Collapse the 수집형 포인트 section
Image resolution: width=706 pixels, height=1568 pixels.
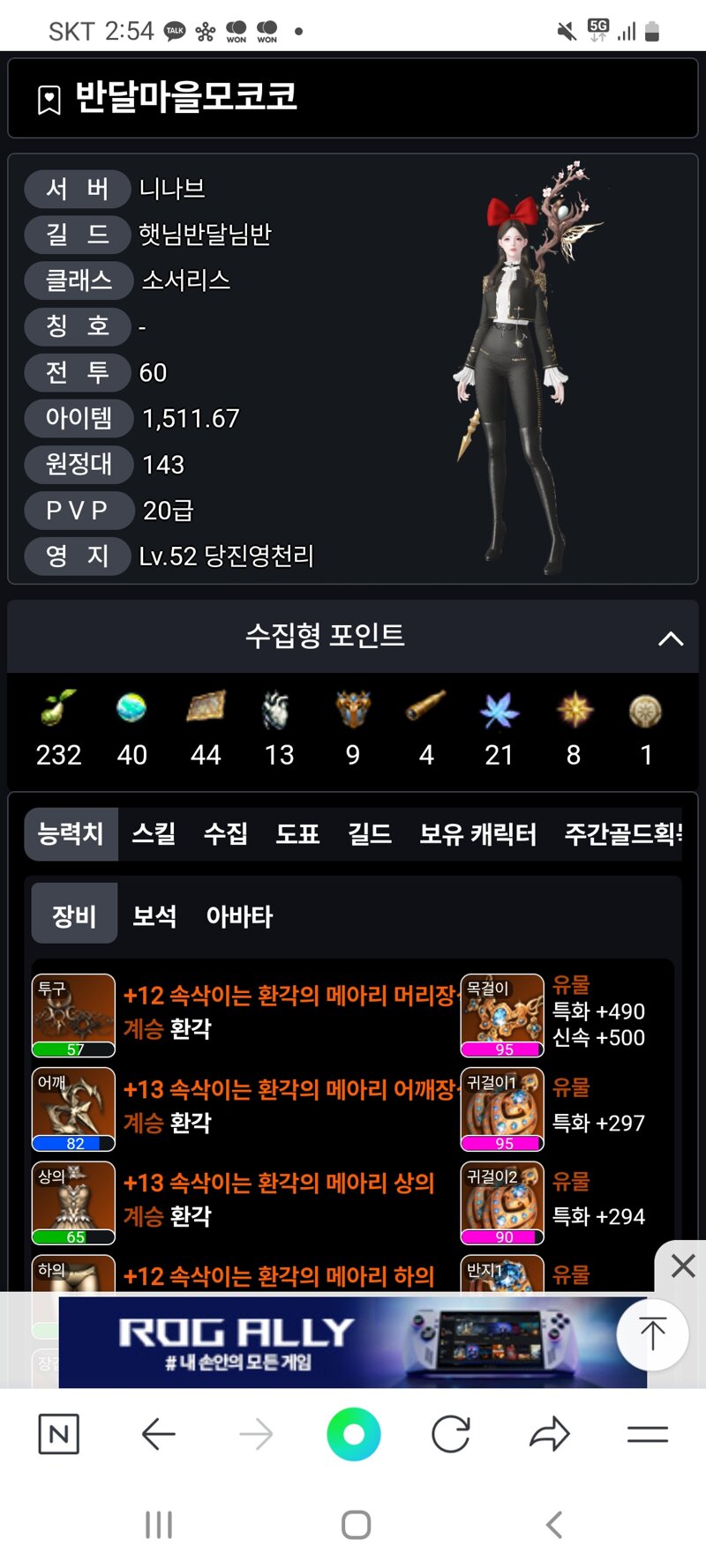coord(671,638)
